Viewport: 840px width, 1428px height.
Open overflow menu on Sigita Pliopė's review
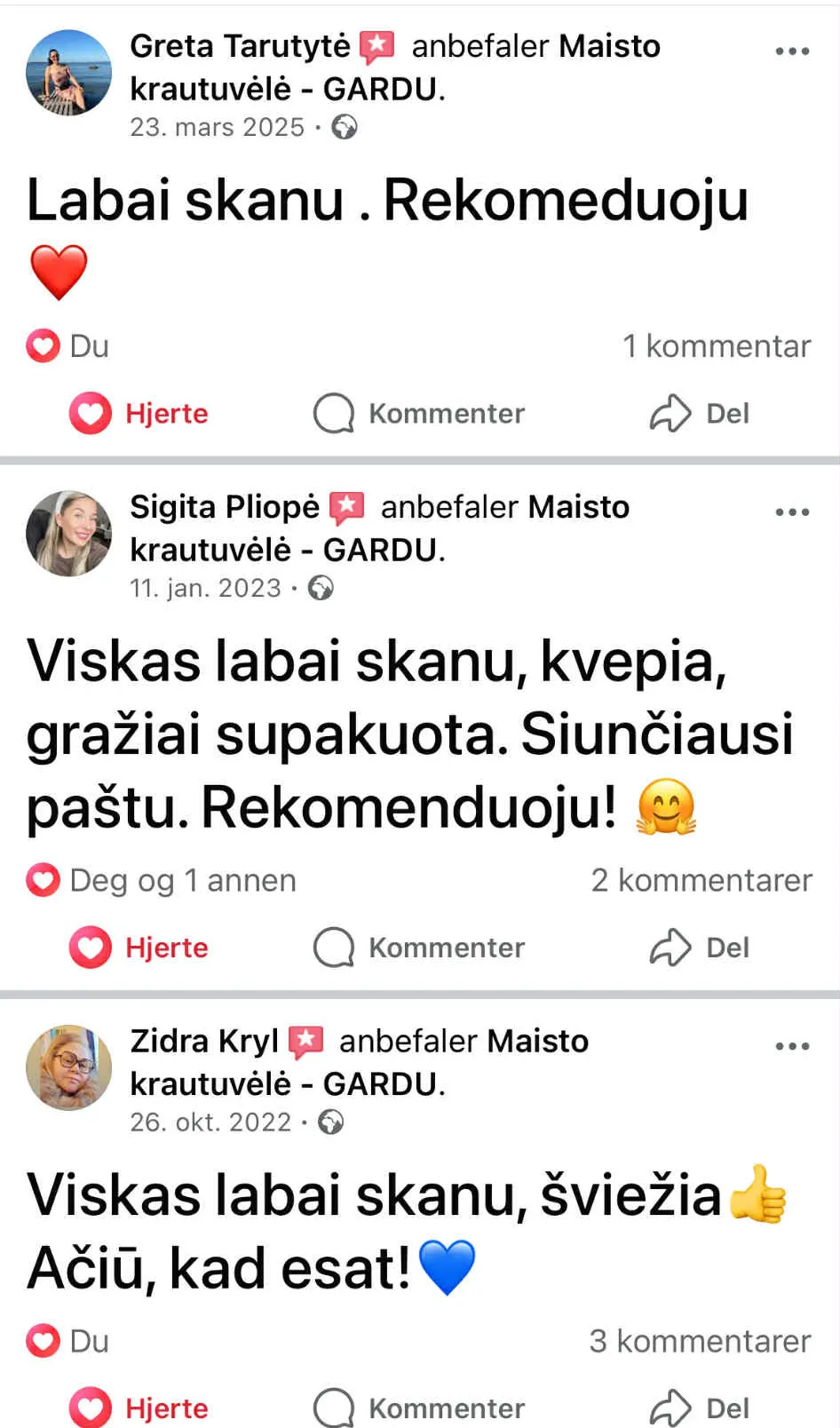[x=792, y=512]
